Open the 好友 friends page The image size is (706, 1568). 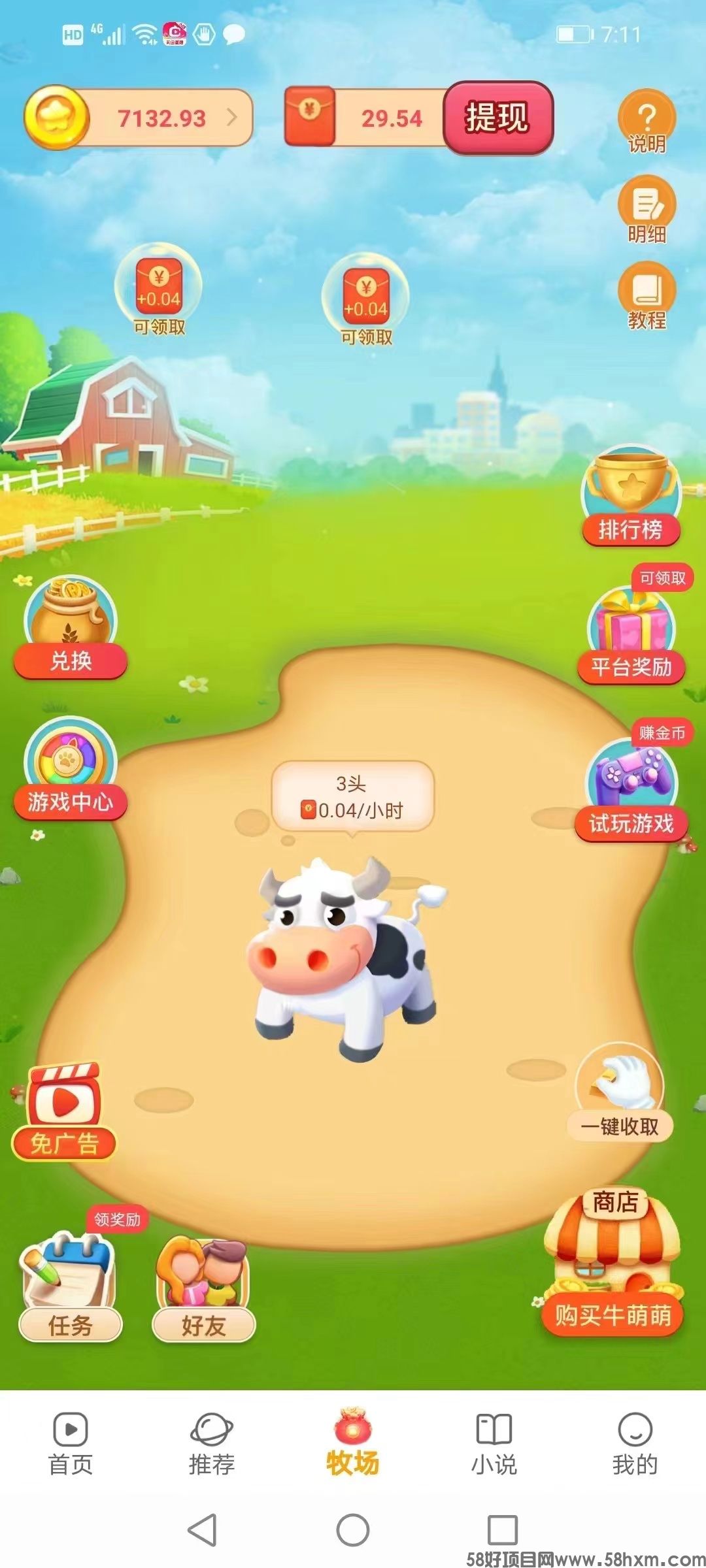[203, 1288]
